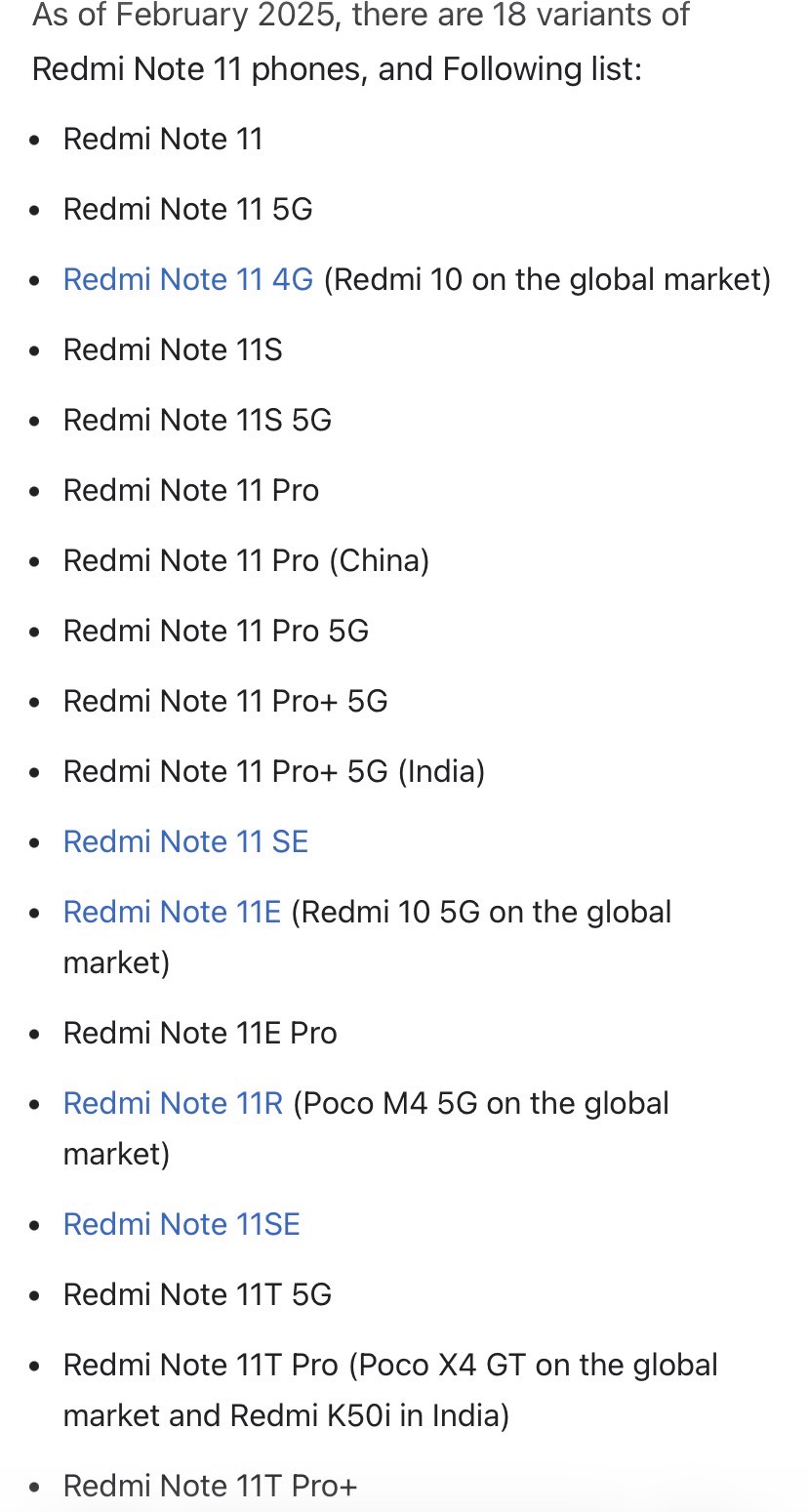Viewport: 808px width, 1512px height.
Task: Open the Redmi Note 11 SE link
Action: pos(185,841)
